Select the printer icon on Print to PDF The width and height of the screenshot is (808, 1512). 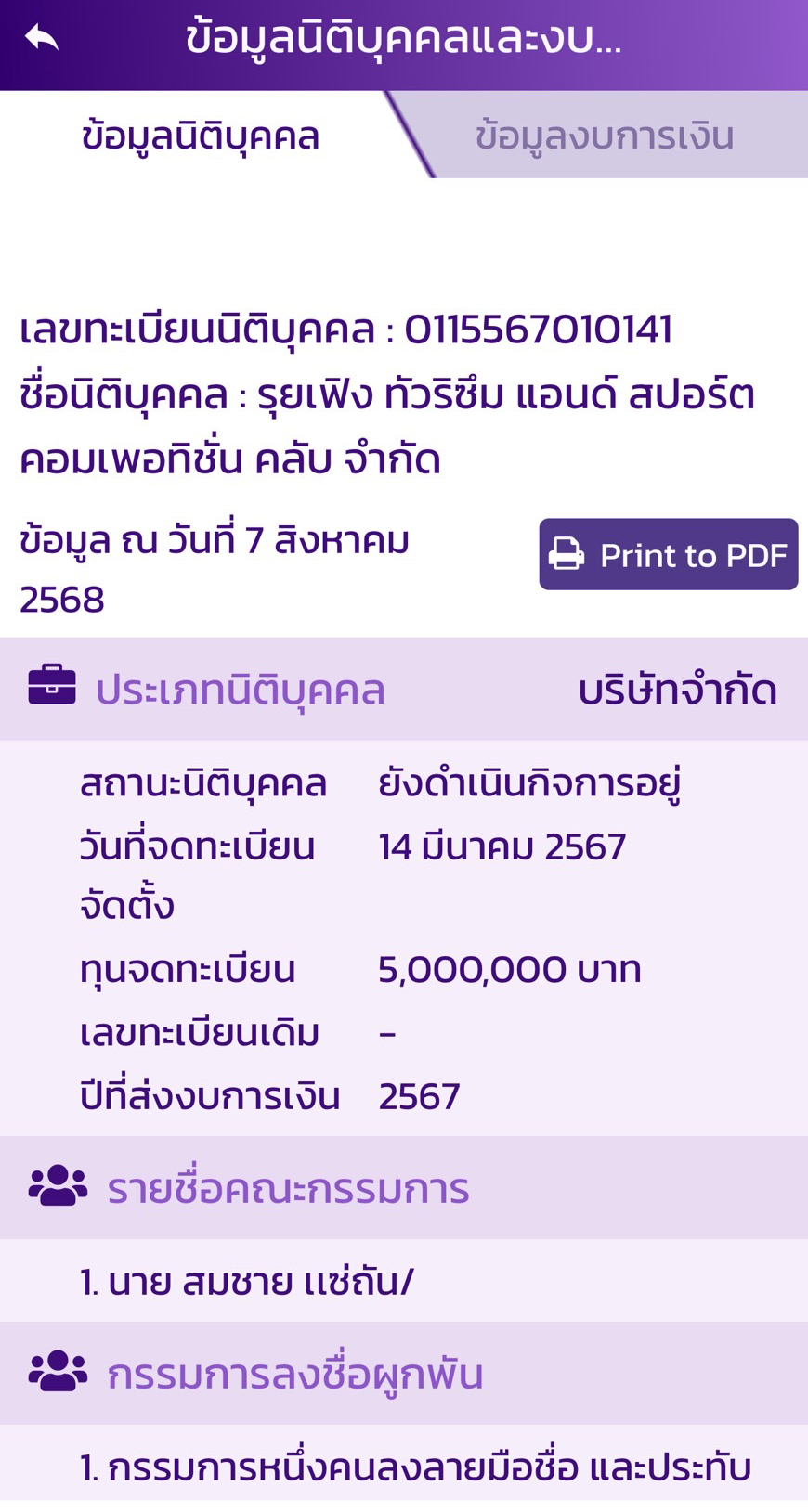pos(567,554)
